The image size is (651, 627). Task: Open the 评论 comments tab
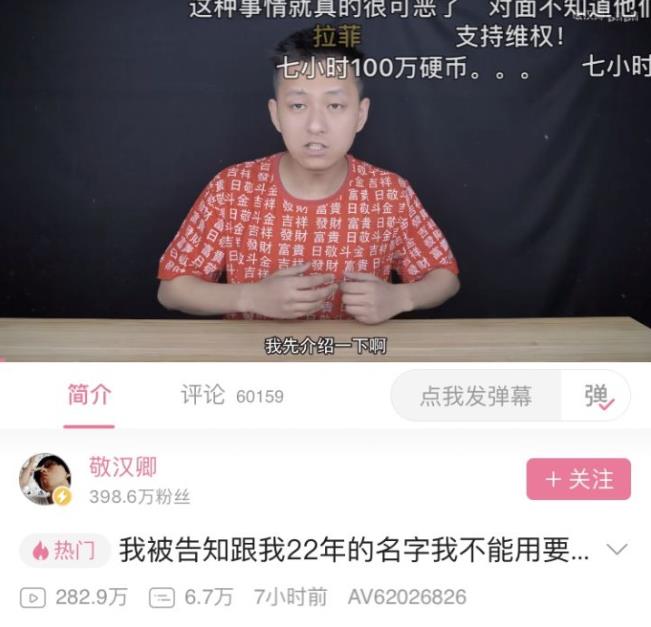pos(231,395)
